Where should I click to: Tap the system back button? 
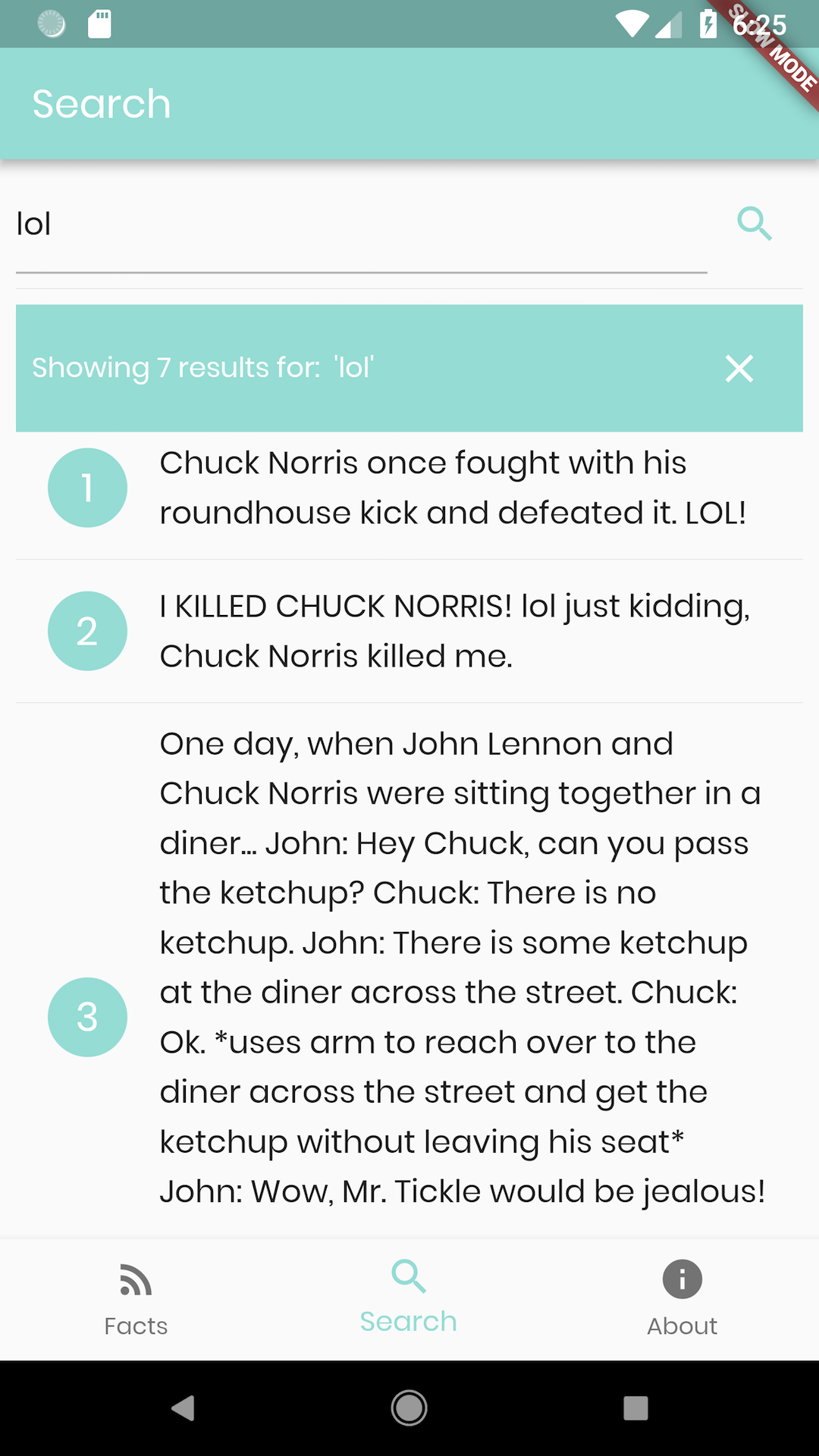click(x=183, y=1408)
